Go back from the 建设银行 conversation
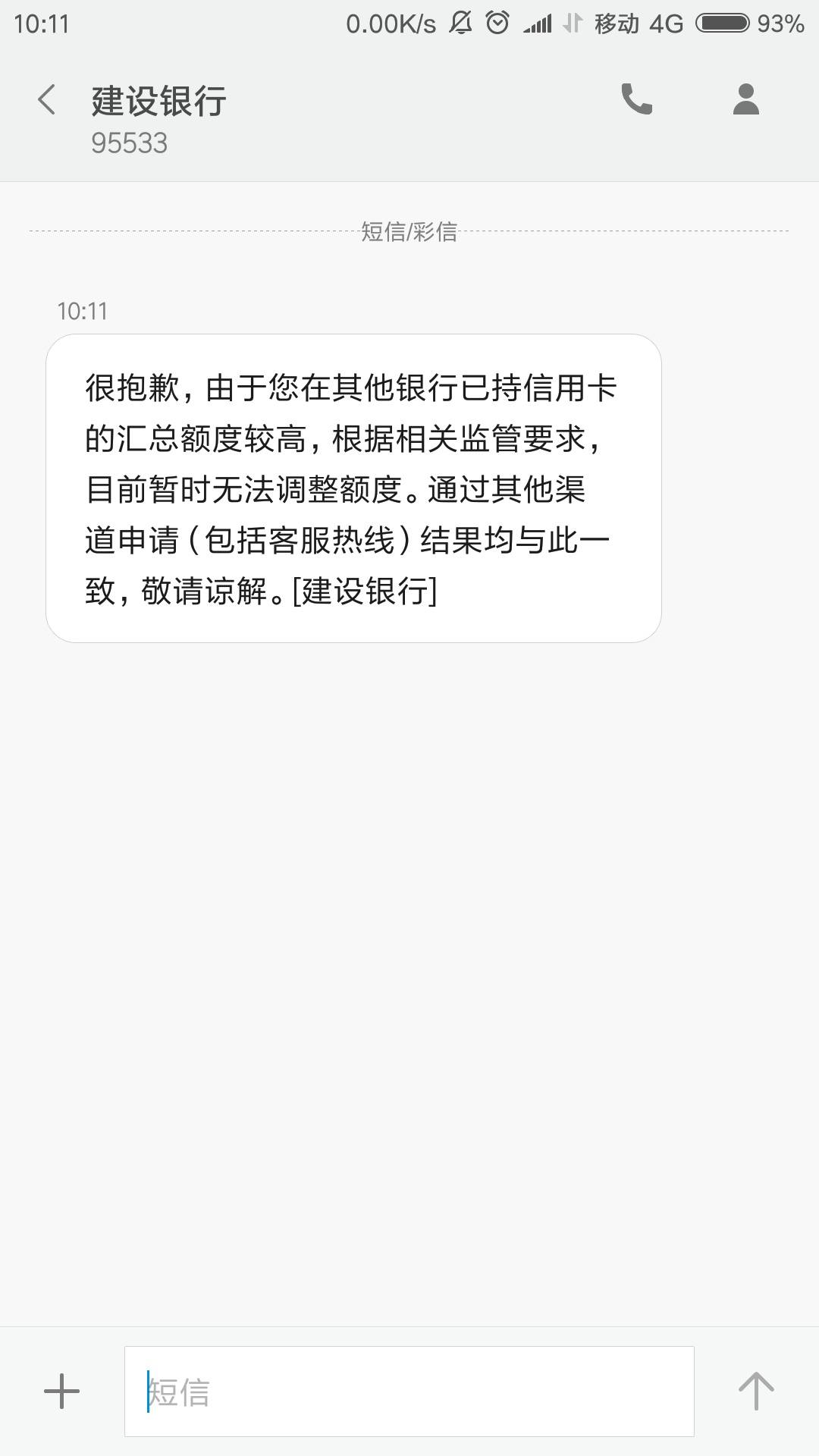819x1456 pixels. pyautogui.click(x=46, y=100)
